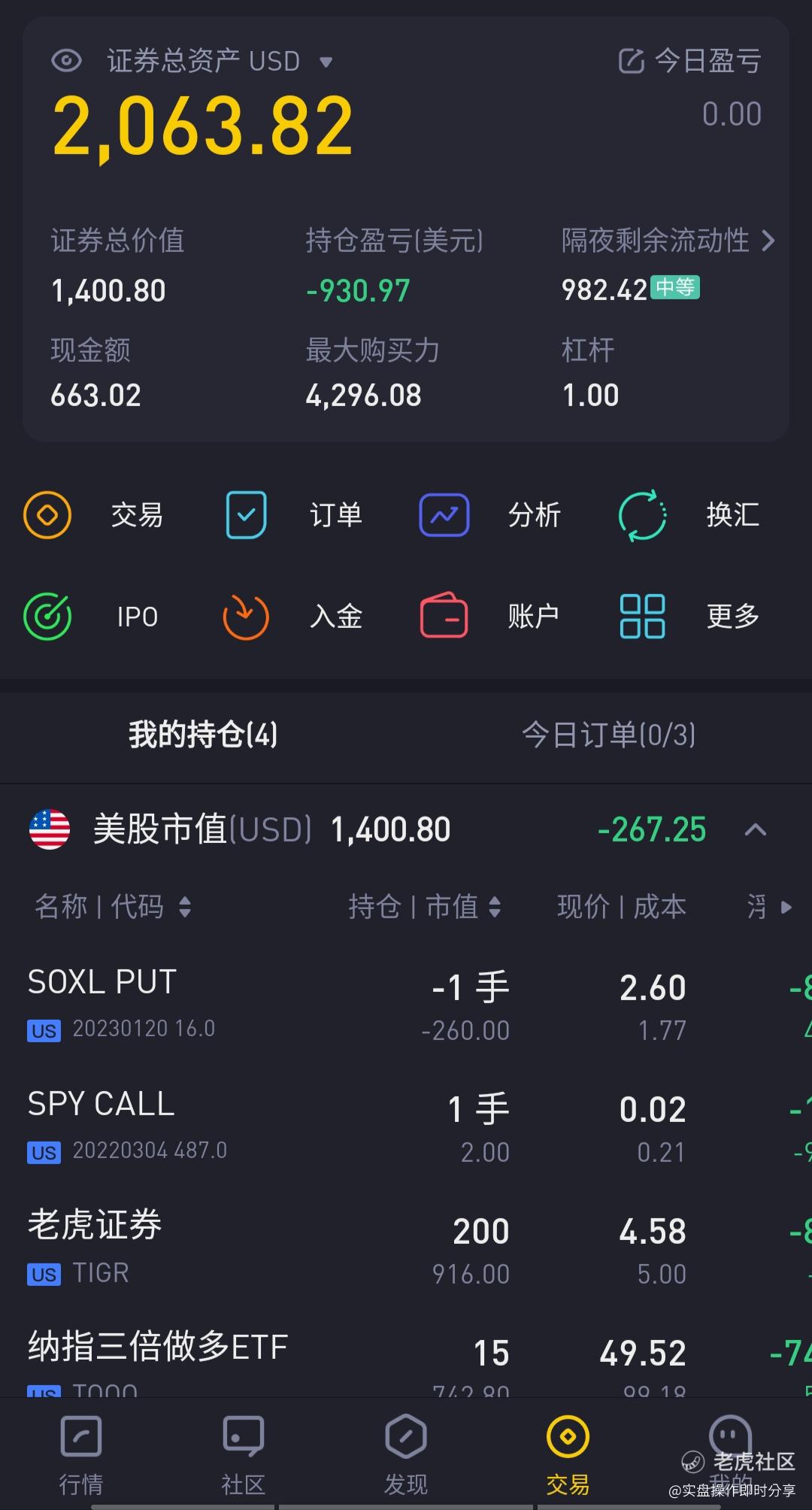Viewport: 812px width, 1510px height.
Task: Open 更多 more options
Action: click(x=689, y=617)
